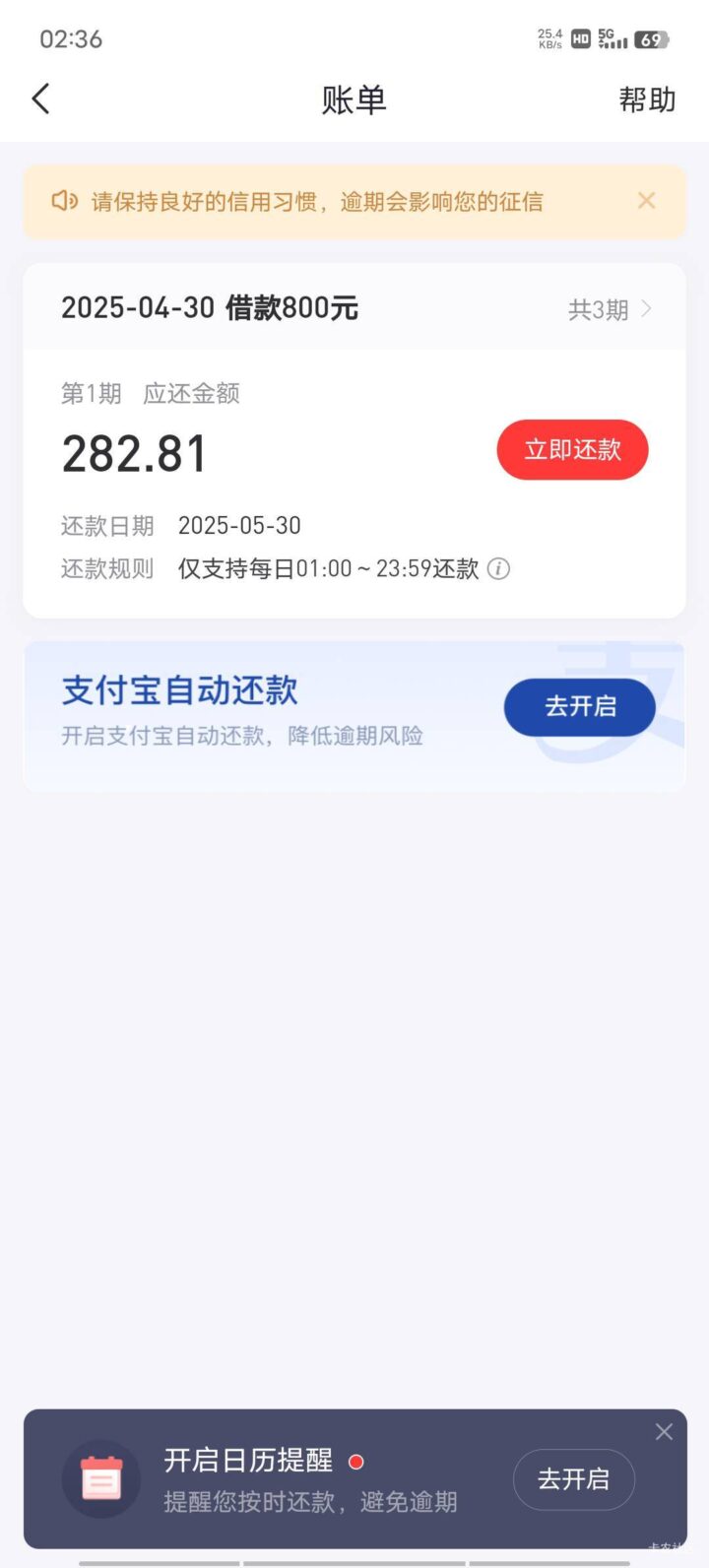
Task: Open the repayment rule info icon
Action: (499, 569)
